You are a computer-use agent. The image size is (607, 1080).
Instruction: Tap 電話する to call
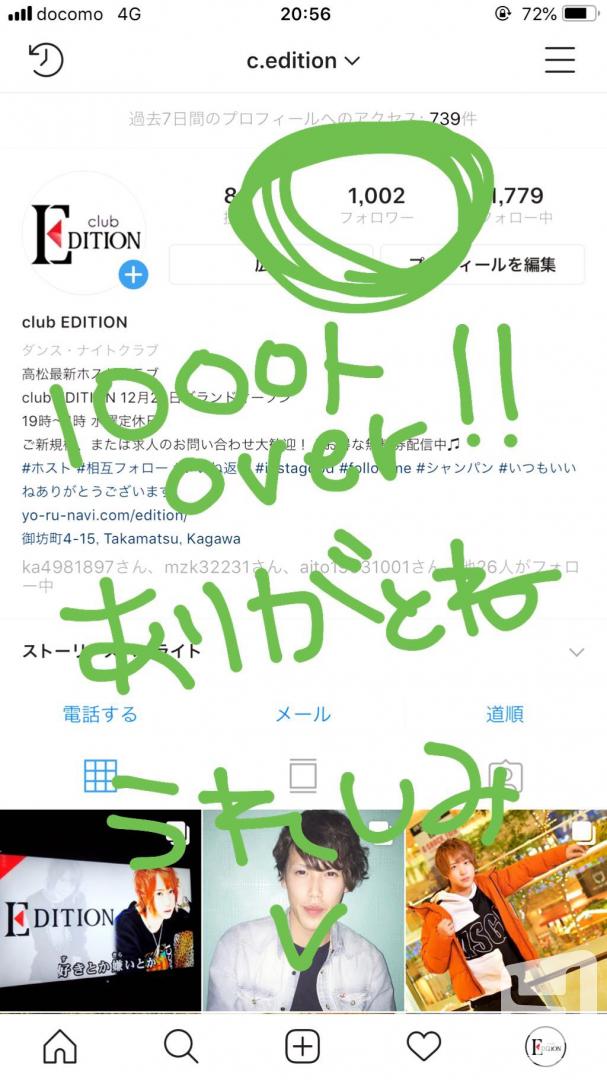[x=101, y=714]
